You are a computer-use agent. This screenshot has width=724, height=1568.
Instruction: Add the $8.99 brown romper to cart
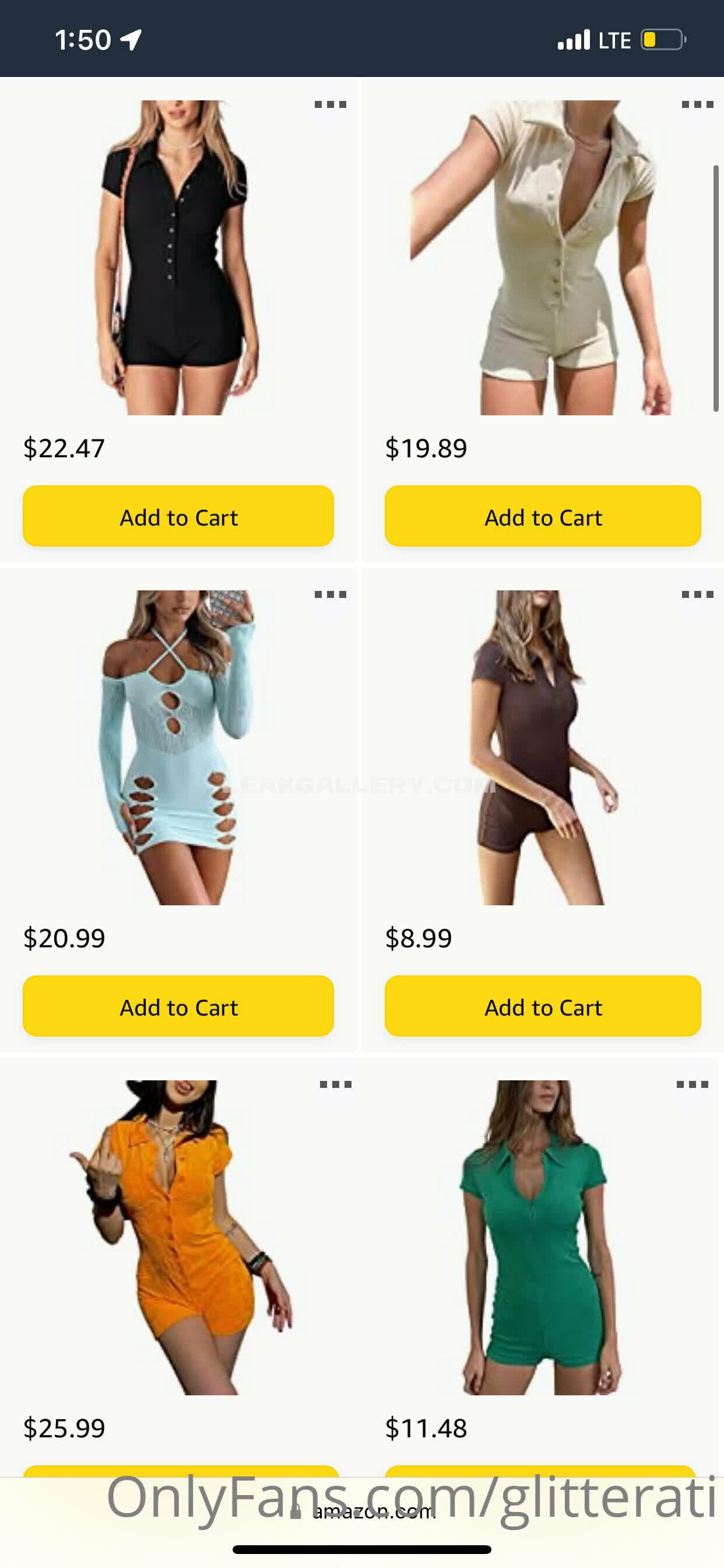point(543,1007)
